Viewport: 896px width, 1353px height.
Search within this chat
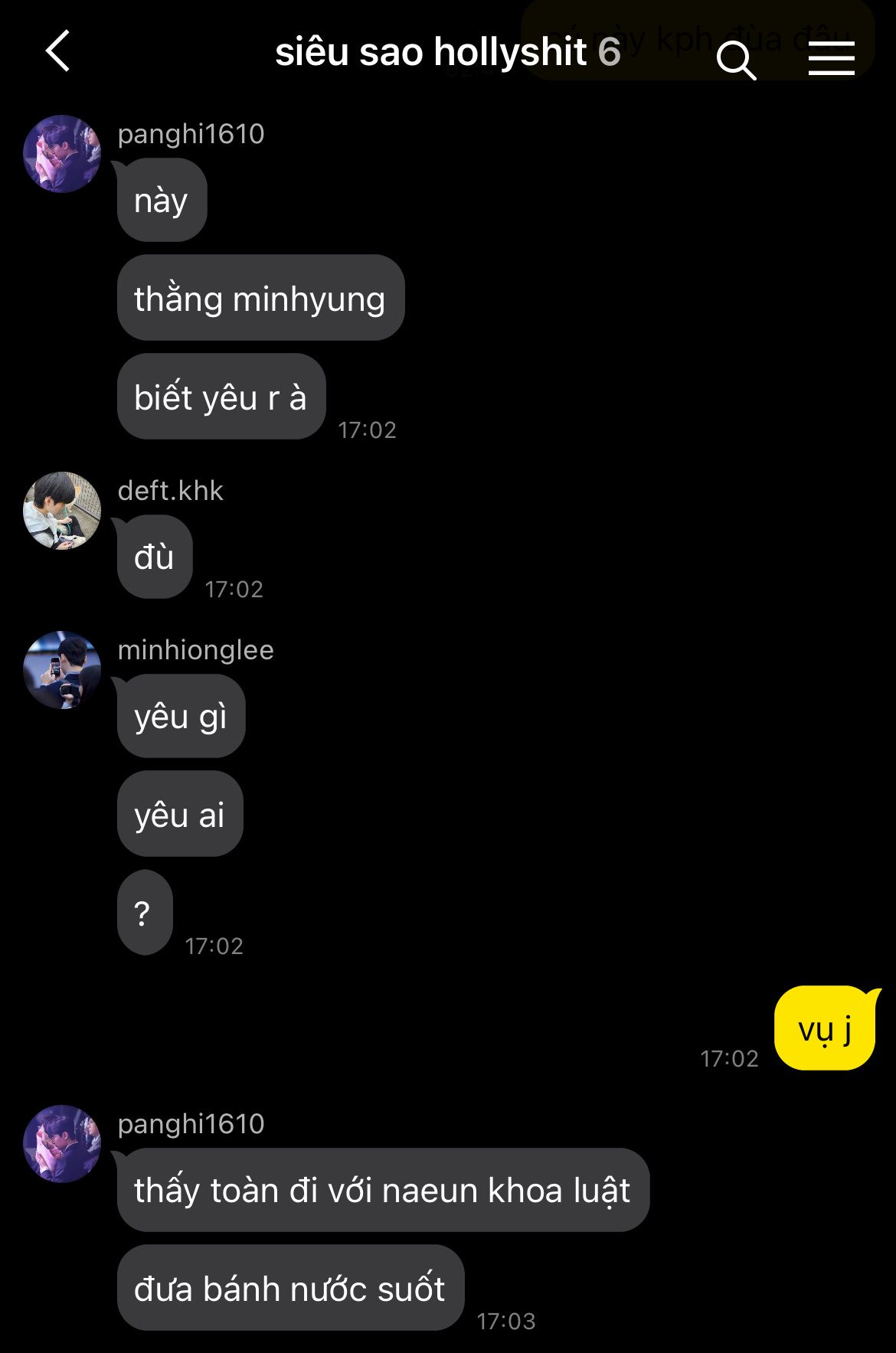(736, 59)
